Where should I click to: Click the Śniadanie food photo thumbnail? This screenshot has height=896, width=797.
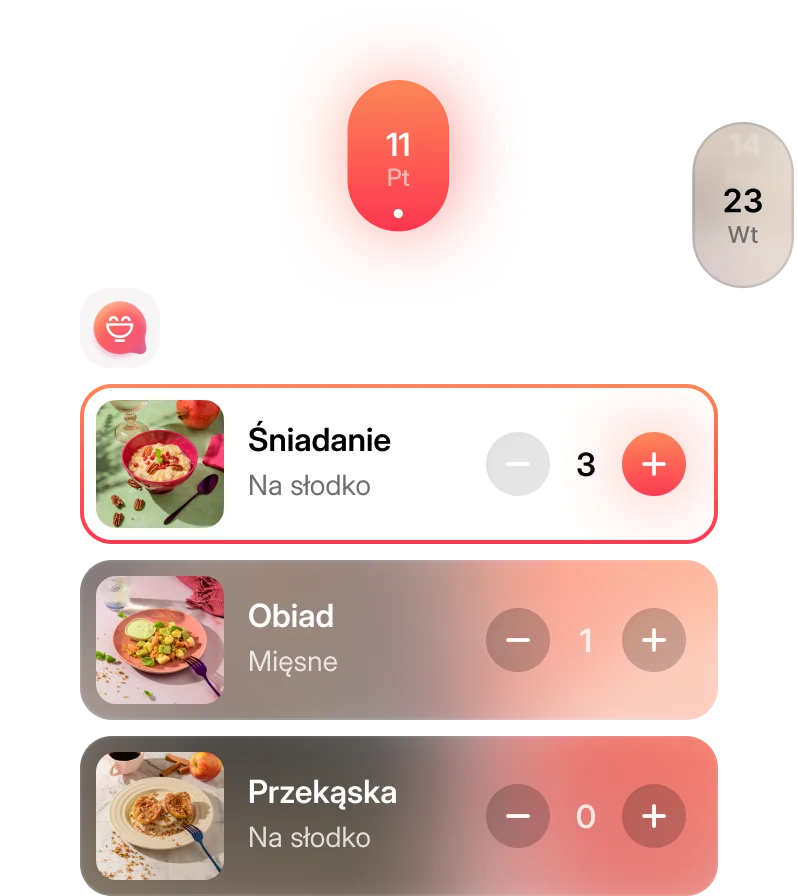coord(160,462)
